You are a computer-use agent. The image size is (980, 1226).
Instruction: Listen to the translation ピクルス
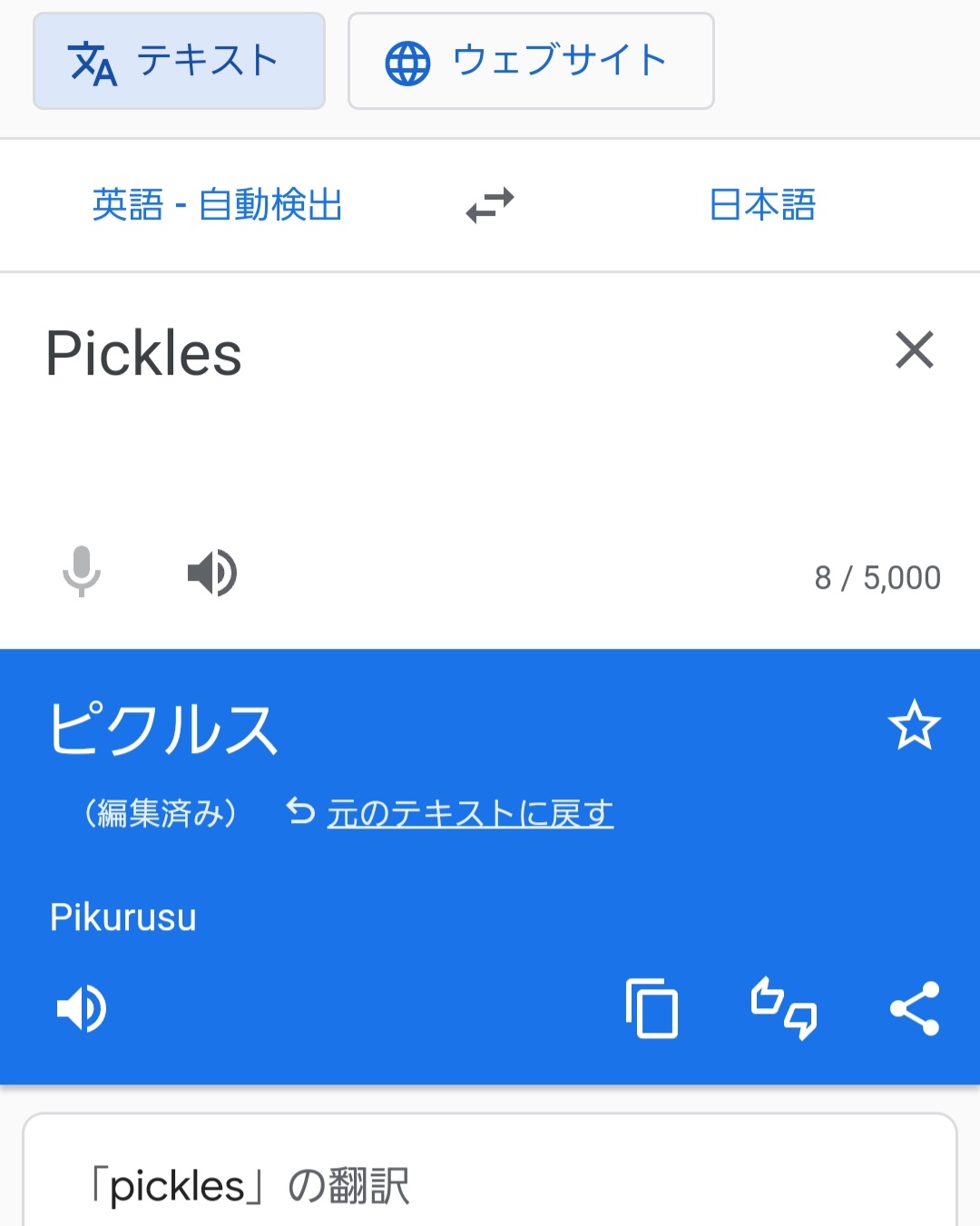(82, 1008)
